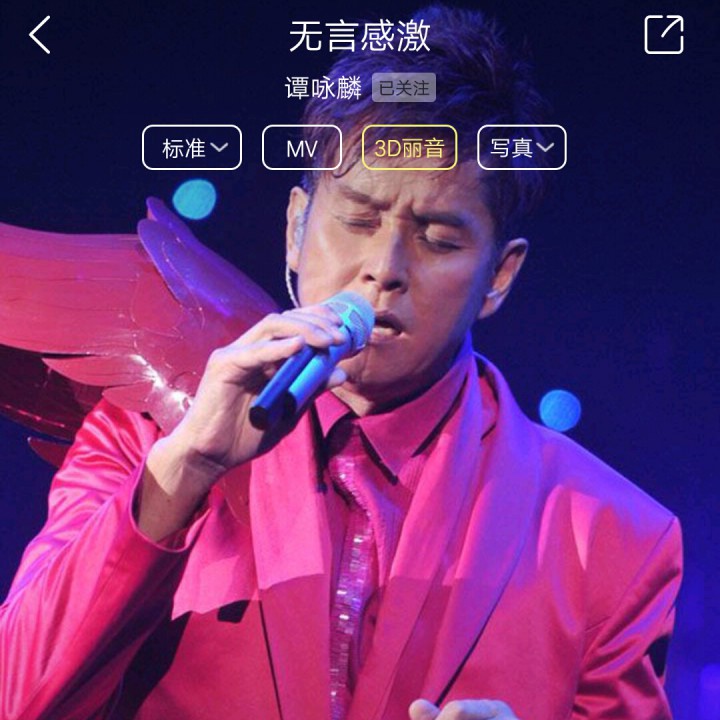Image resolution: width=720 pixels, height=720 pixels.
Task: Share the song 无言感激
Action: point(663,35)
